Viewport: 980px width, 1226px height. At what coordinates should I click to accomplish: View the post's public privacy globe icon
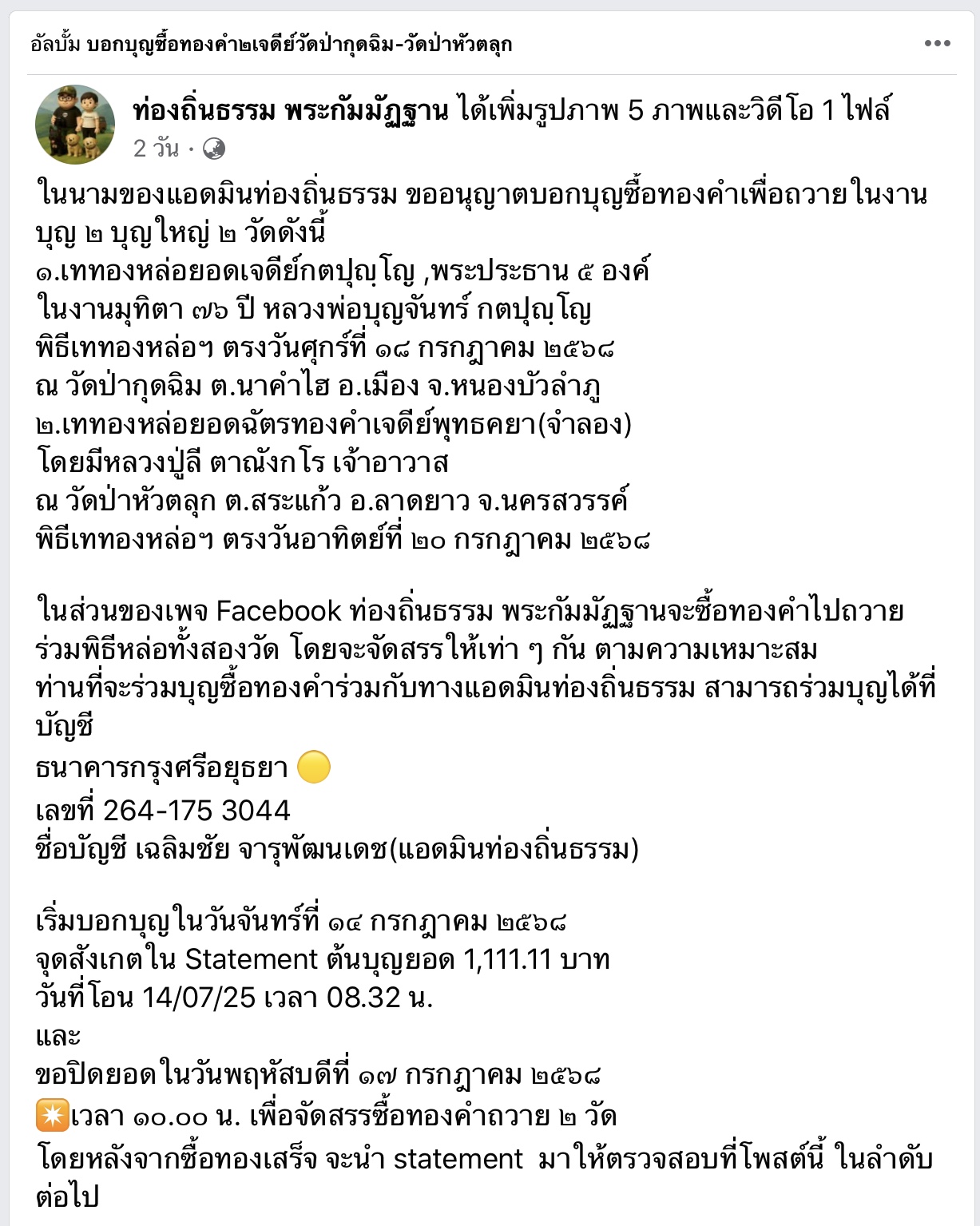pyautogui.click(x=213, y=149)
